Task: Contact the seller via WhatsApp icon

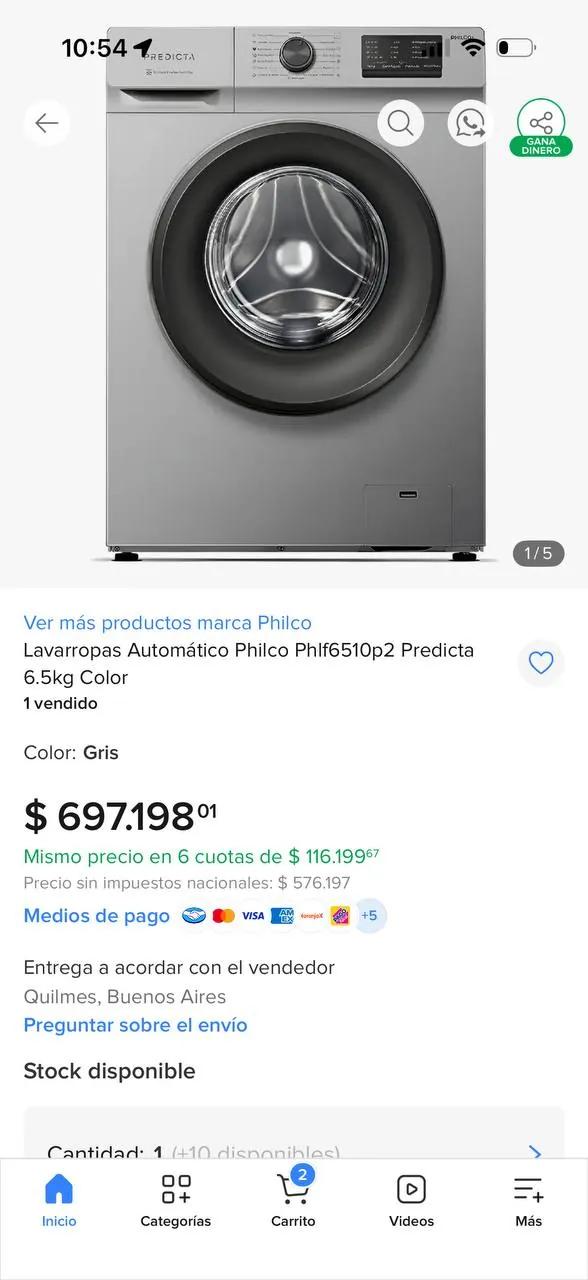Action: click(x=470, y=123)
